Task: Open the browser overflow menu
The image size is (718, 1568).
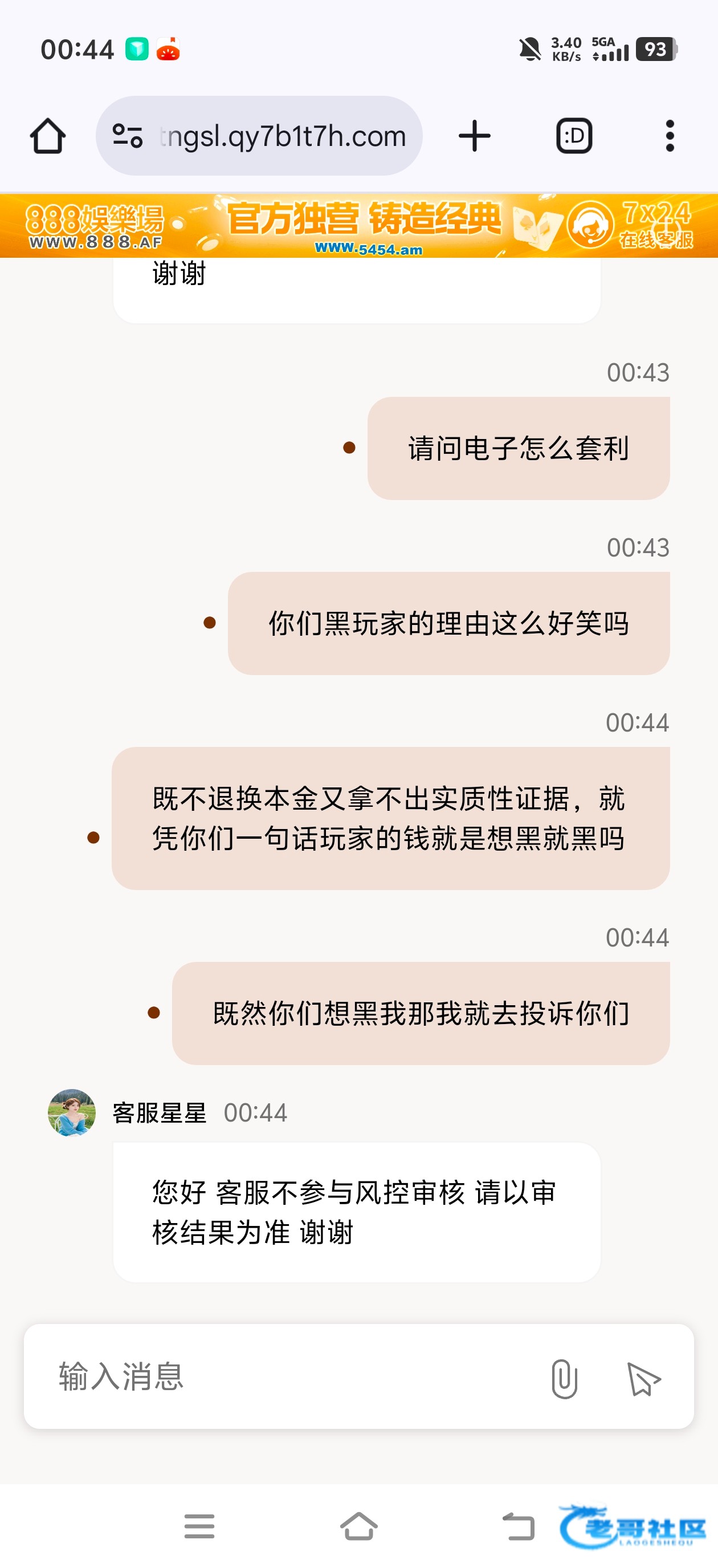Action: tap(670, 136)
